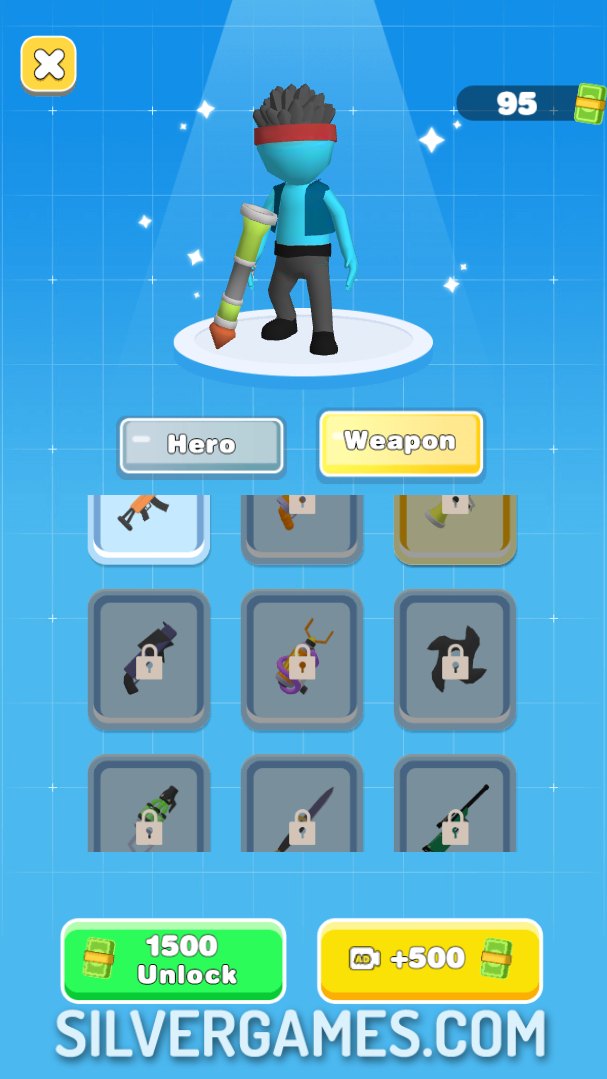Select the gold-framed locked weapon tile

point(455,524)
